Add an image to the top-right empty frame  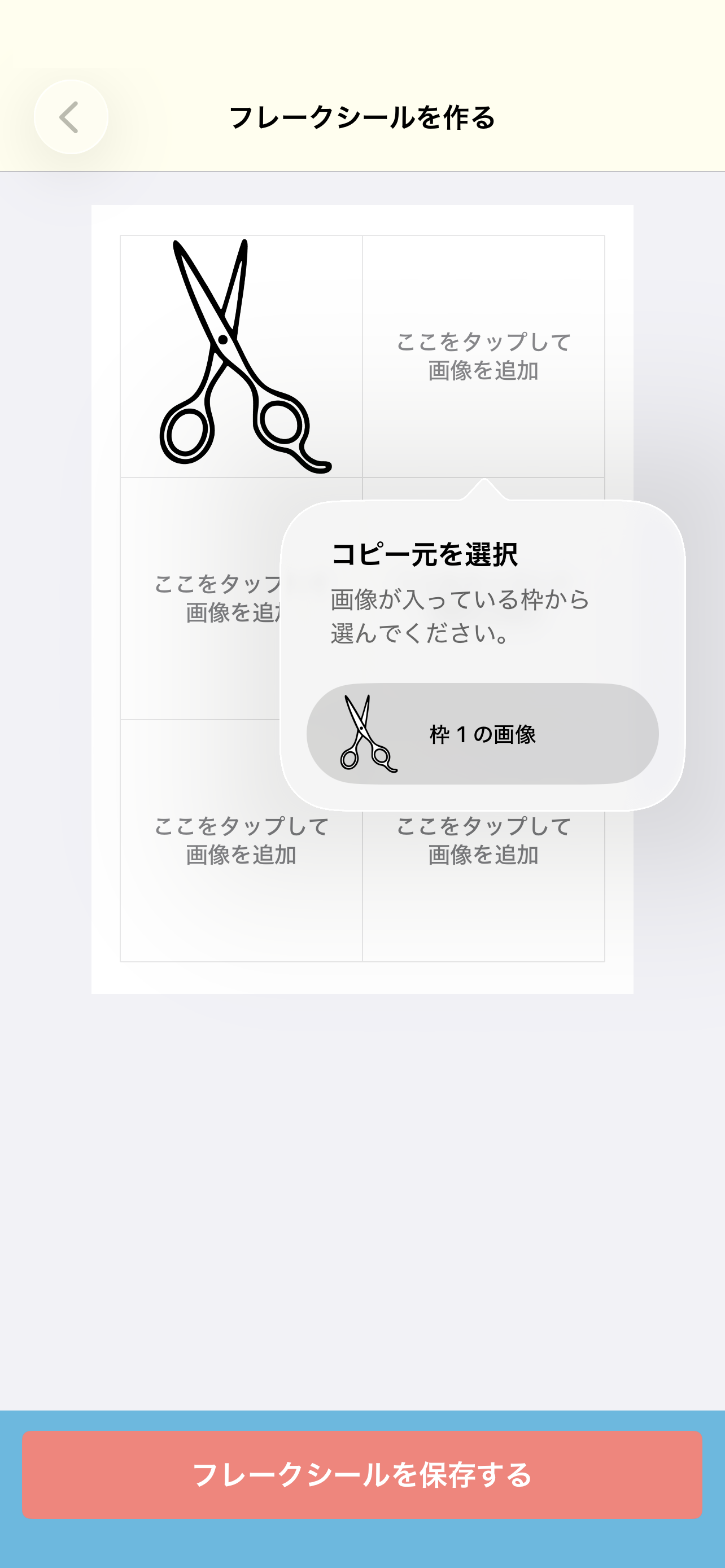[x=483, y=356]
